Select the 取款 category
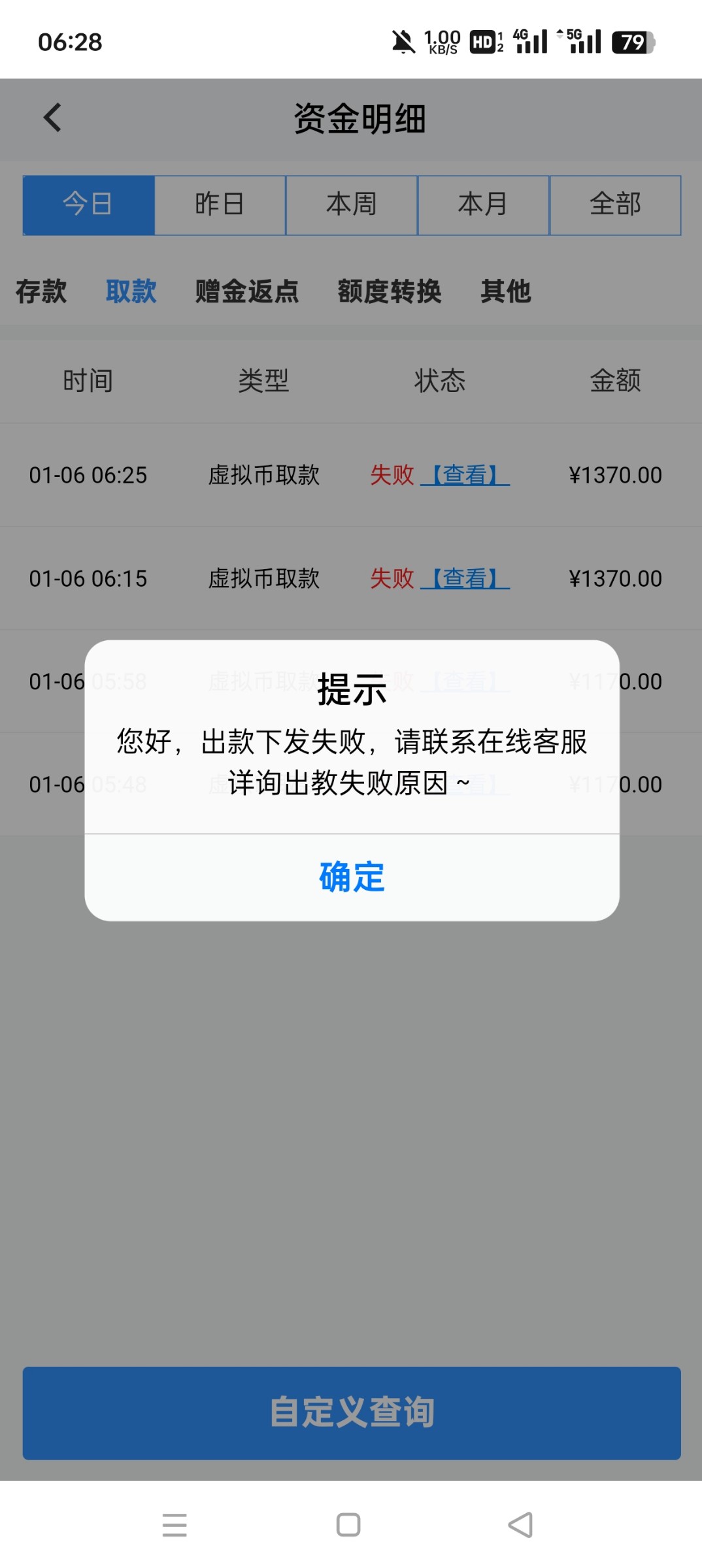The height and width of the screenshot is (1568, 702). pyautogui.click(x=131, y=291)
